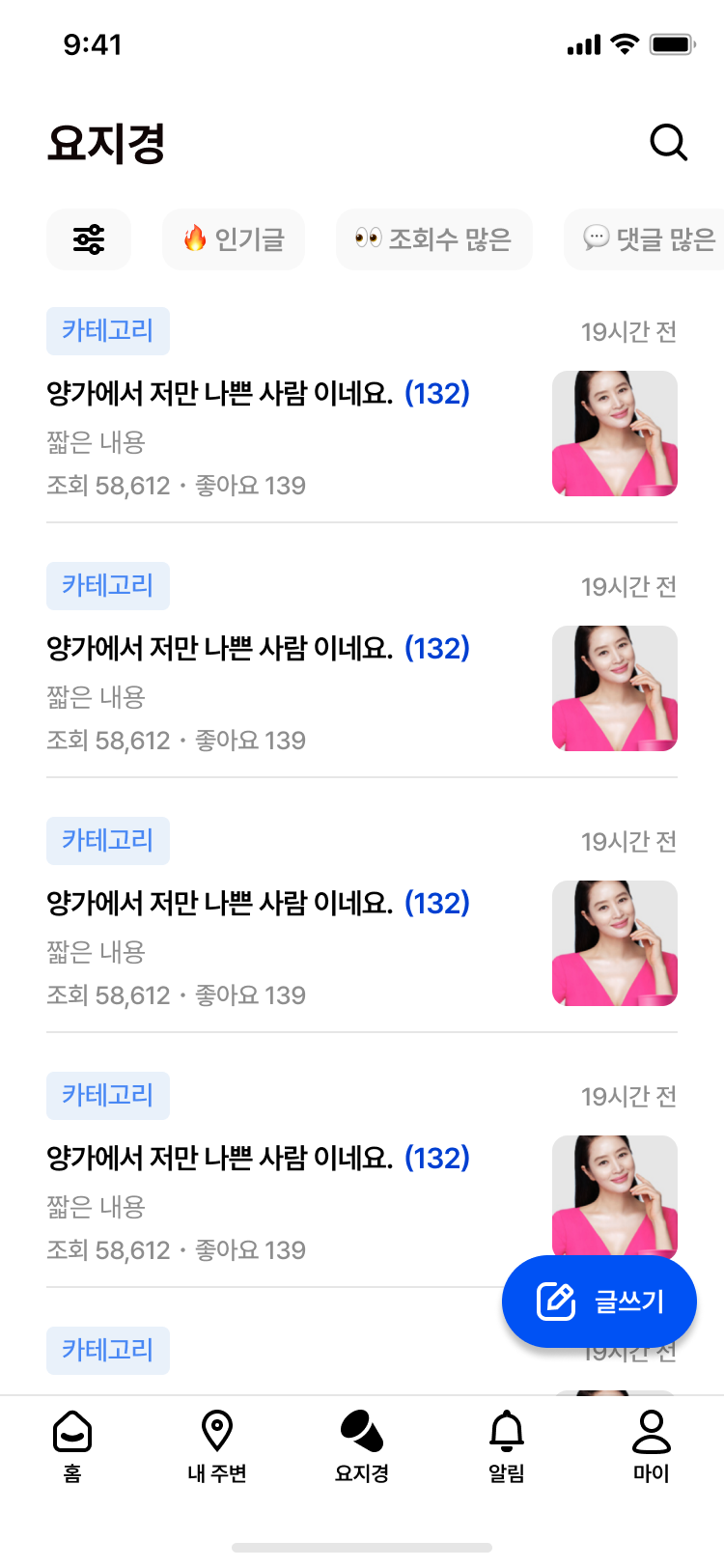The height and width of the screenshot is (1568, 724).
Task: Open the filter settings sliders chip
Action: pyautogui.click(x=89, y=239)
